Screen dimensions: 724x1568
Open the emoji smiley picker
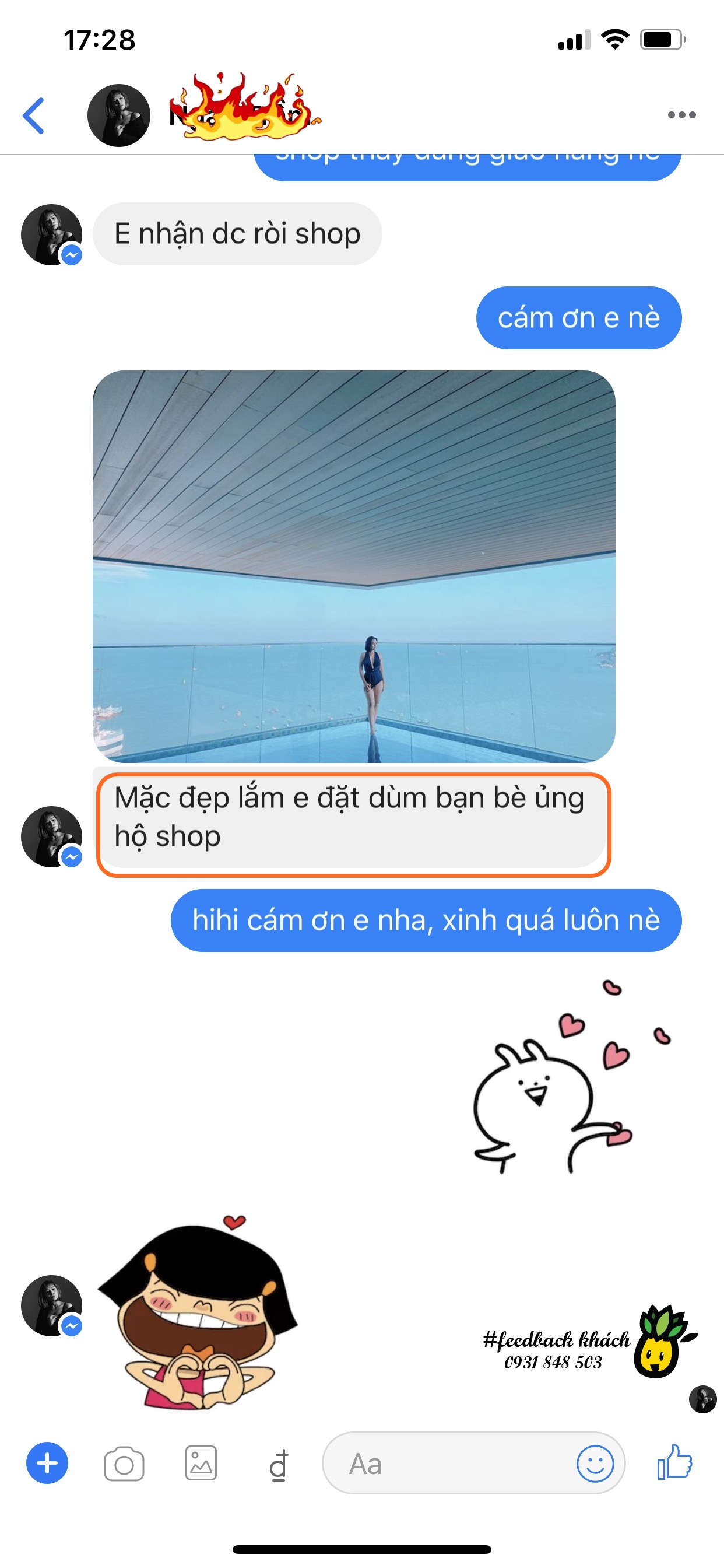point(595,1464)
